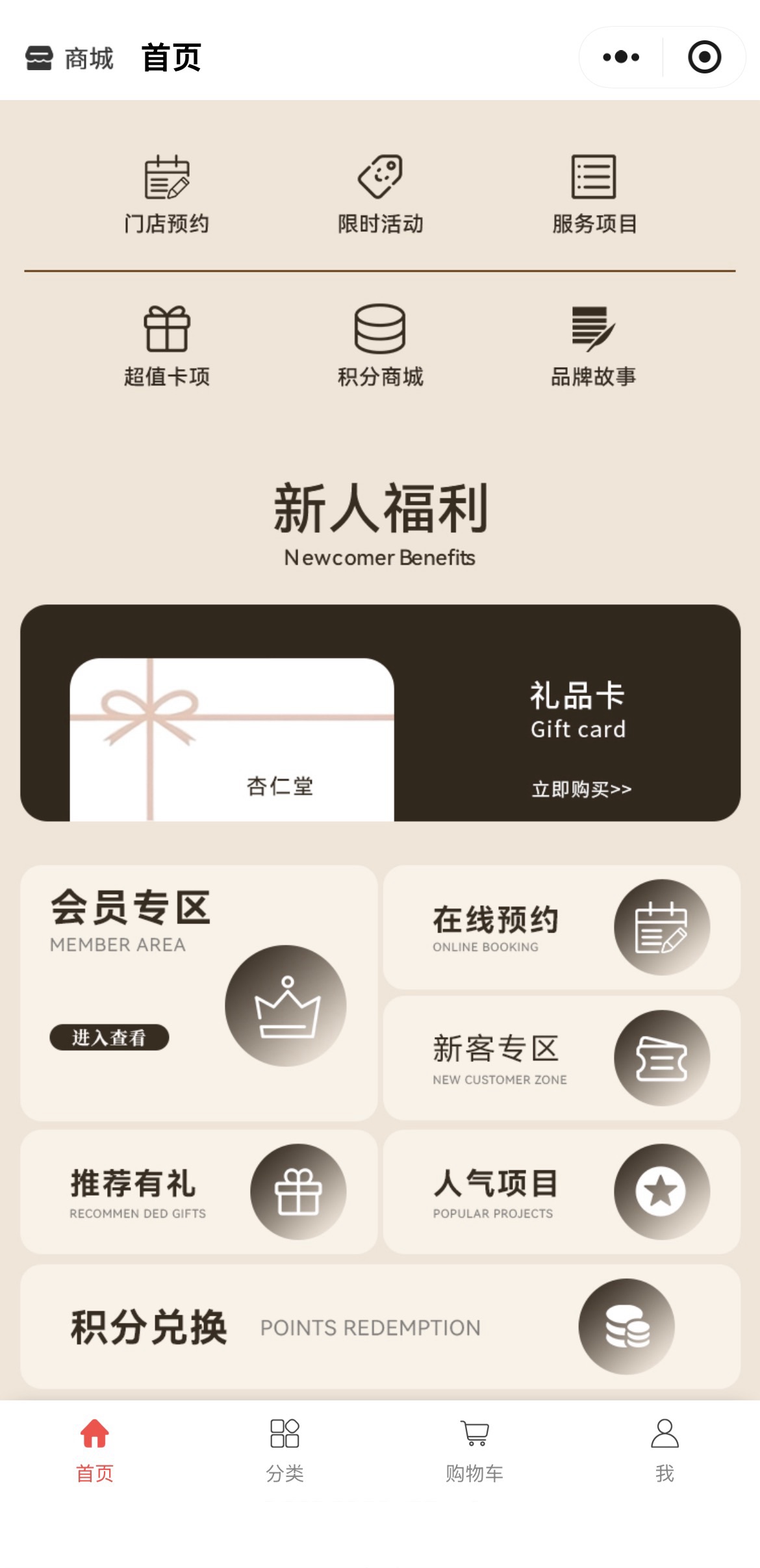Open the 礼品卡 Gift card banner
Viewport: 760px width, 1568px height.
380,712
